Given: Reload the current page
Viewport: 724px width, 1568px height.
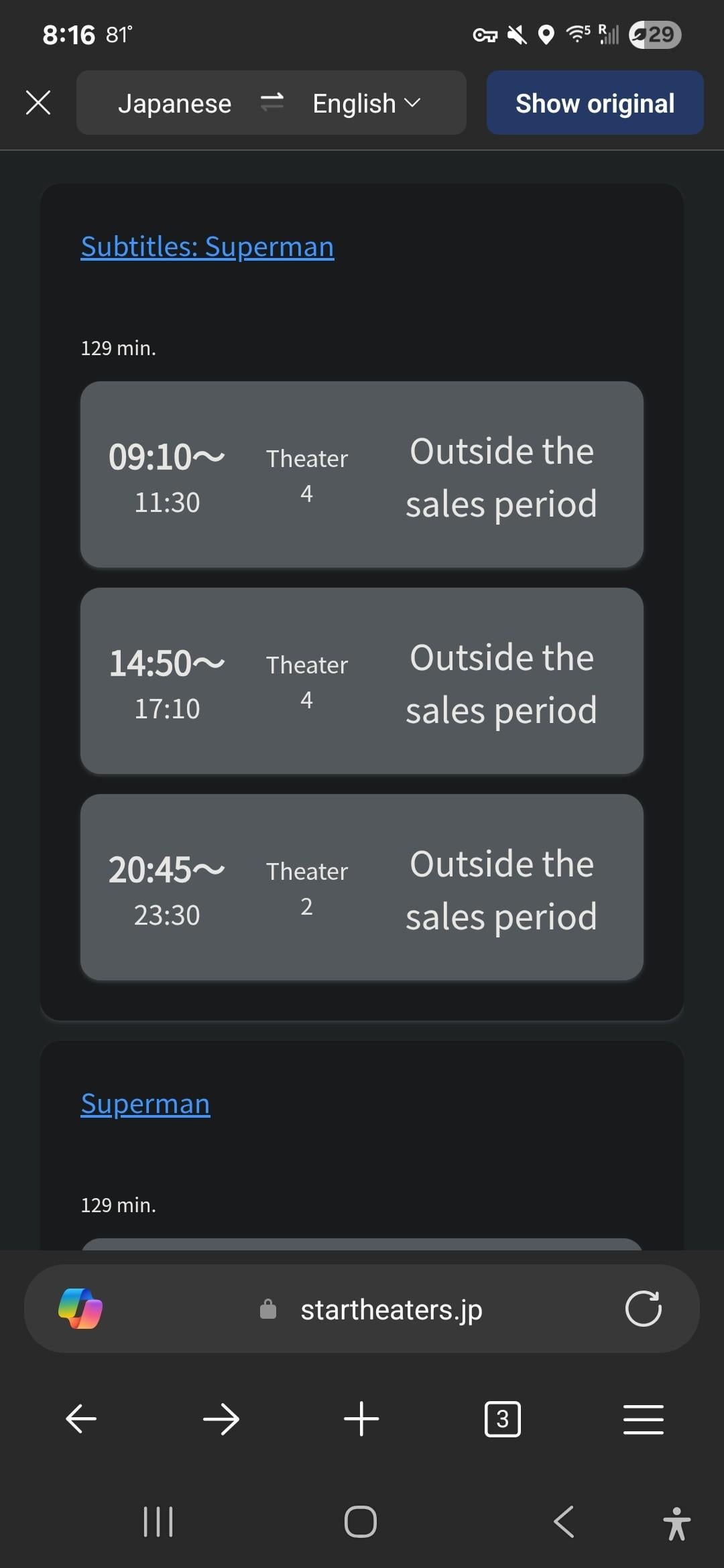Looking at the screenshot, I should coord(643,1309).
